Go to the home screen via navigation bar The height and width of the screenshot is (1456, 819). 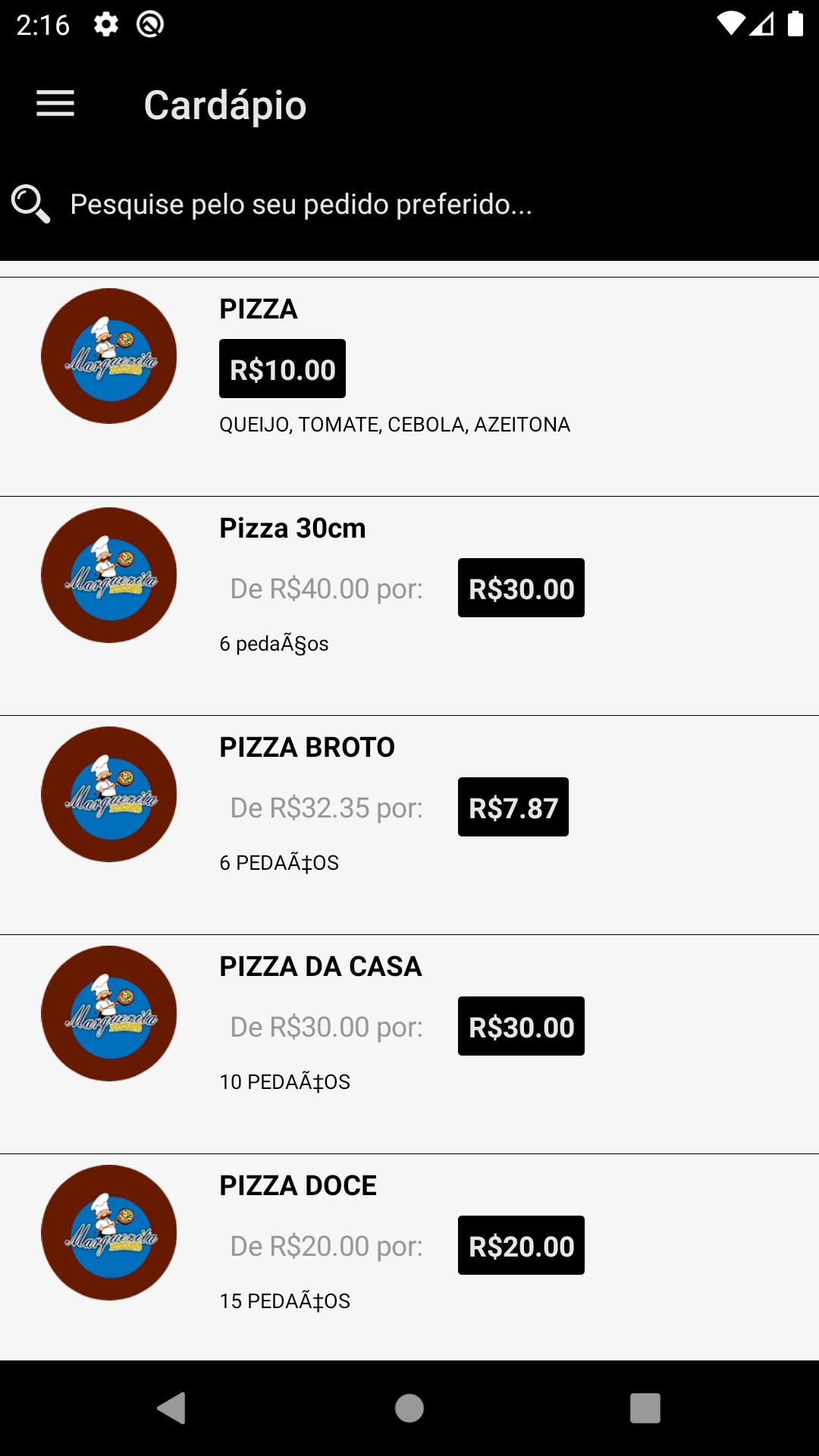click(x=409, y=1408)
